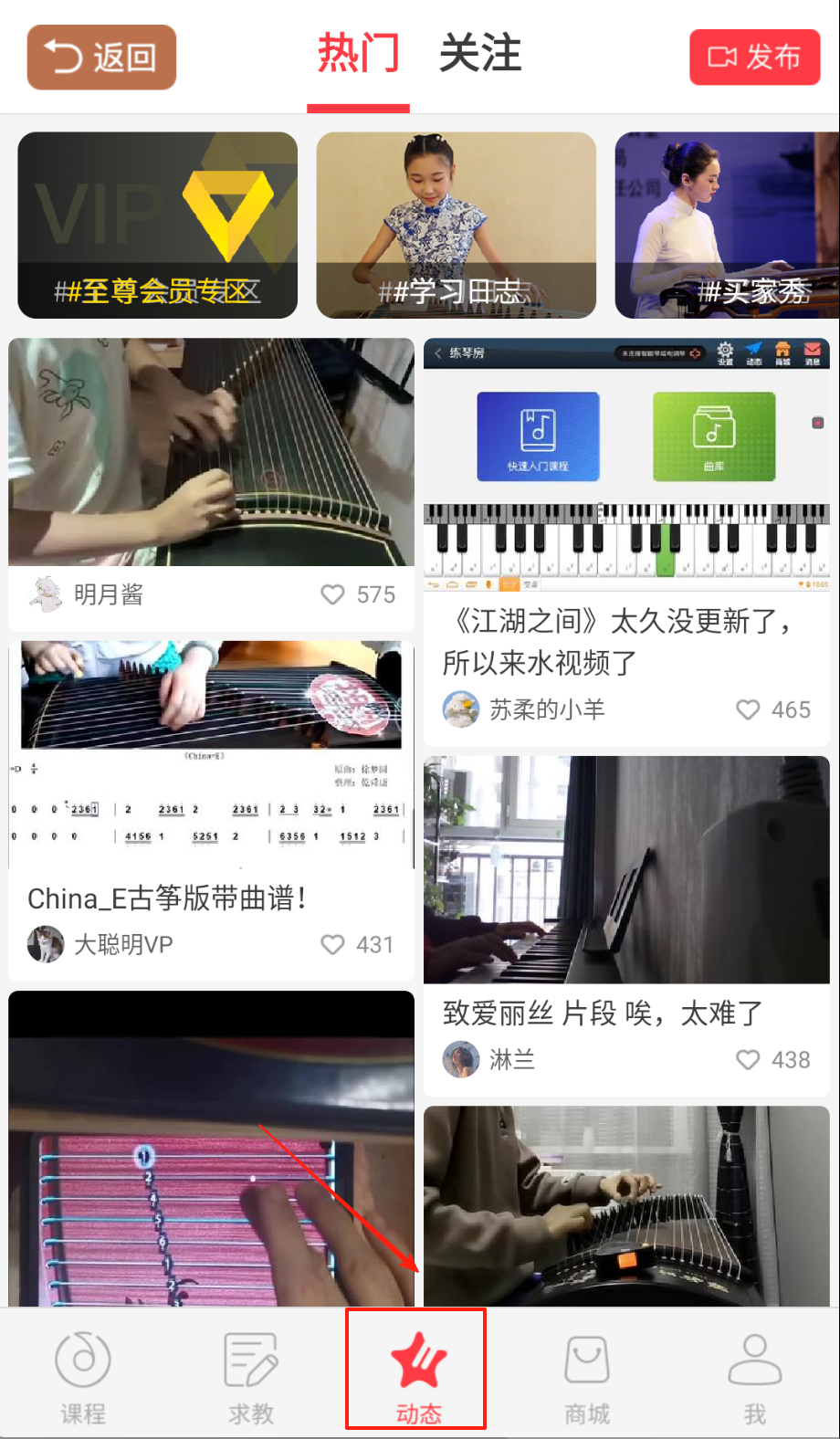Select the 动态 tab

click(x=418, y=1377)
